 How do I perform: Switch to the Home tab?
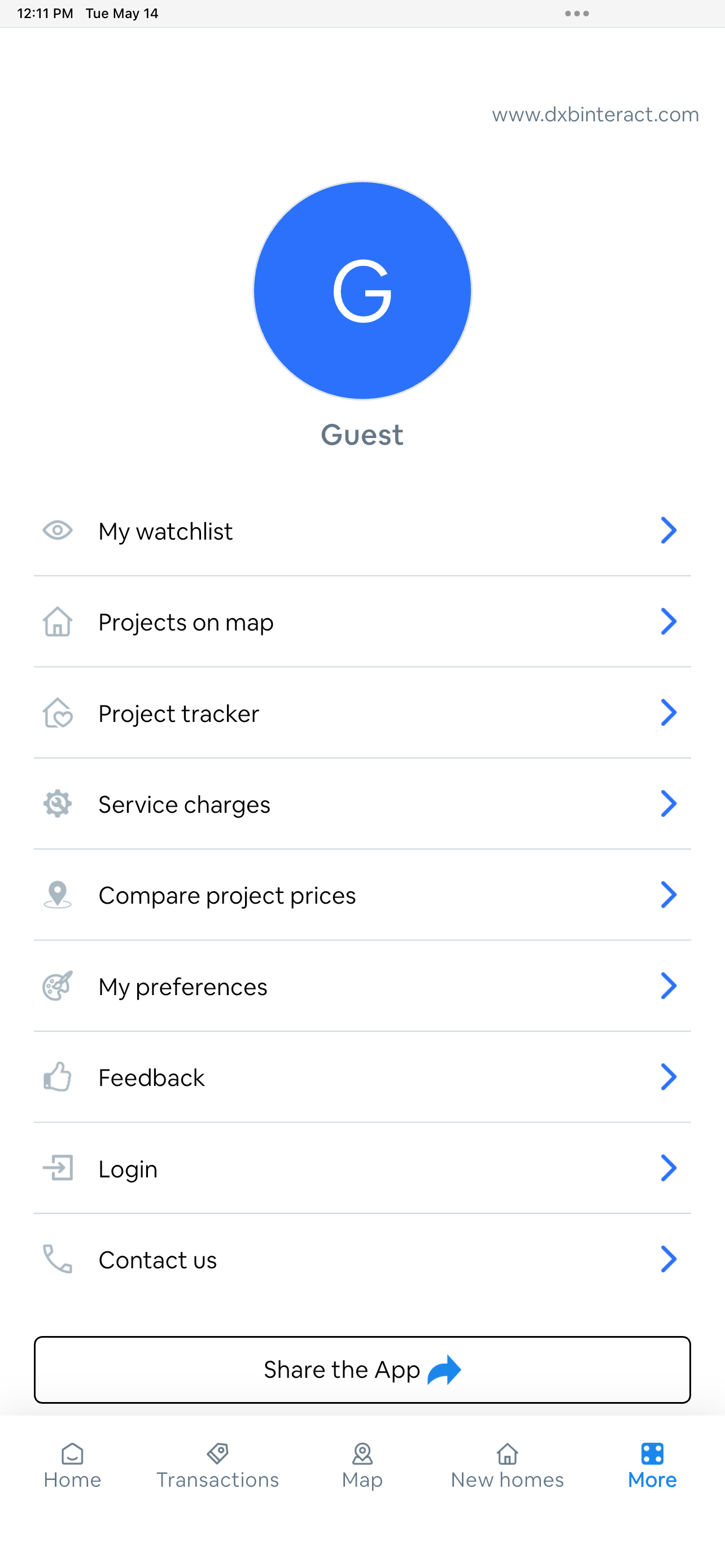click(x=72, y=1466)
